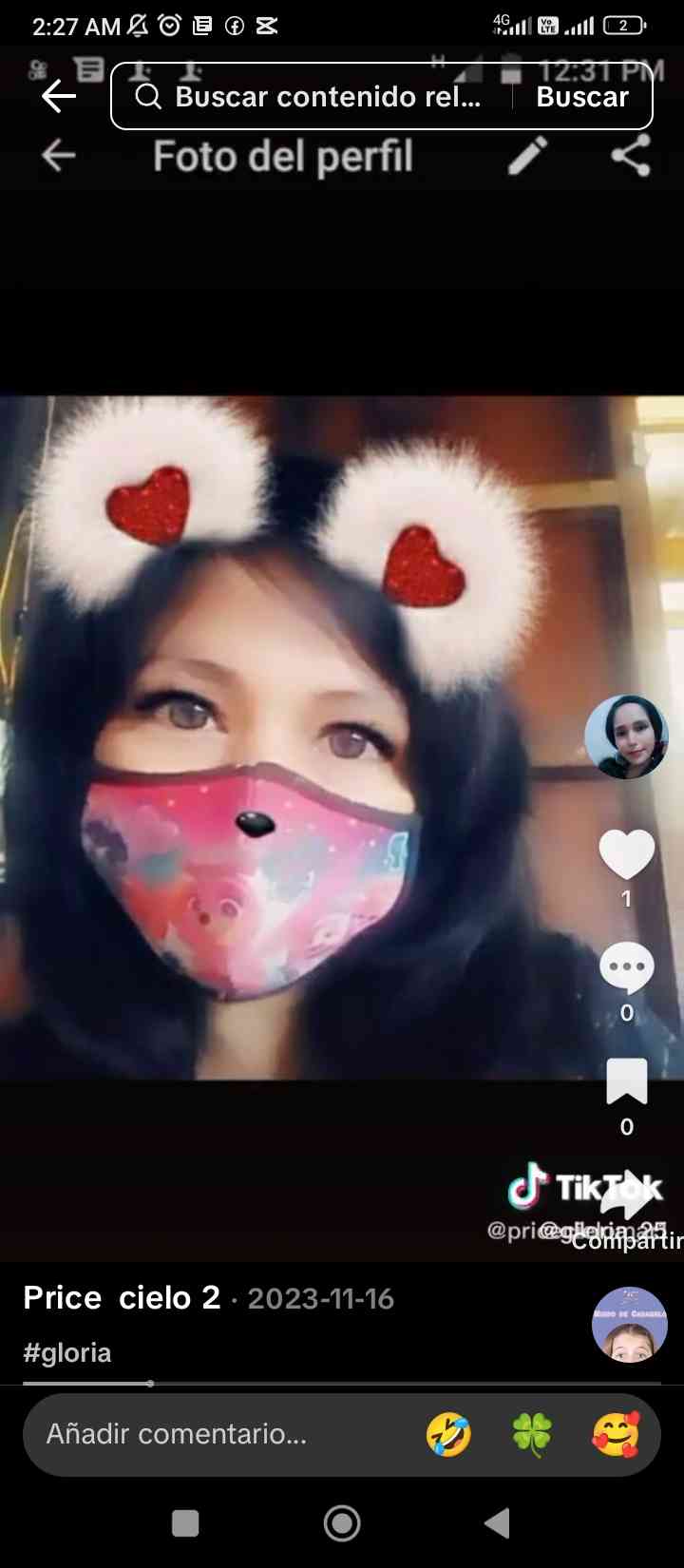684x1568 pixels.
Task: Share the video via Compartir arrow
Action: [626, 1199]
